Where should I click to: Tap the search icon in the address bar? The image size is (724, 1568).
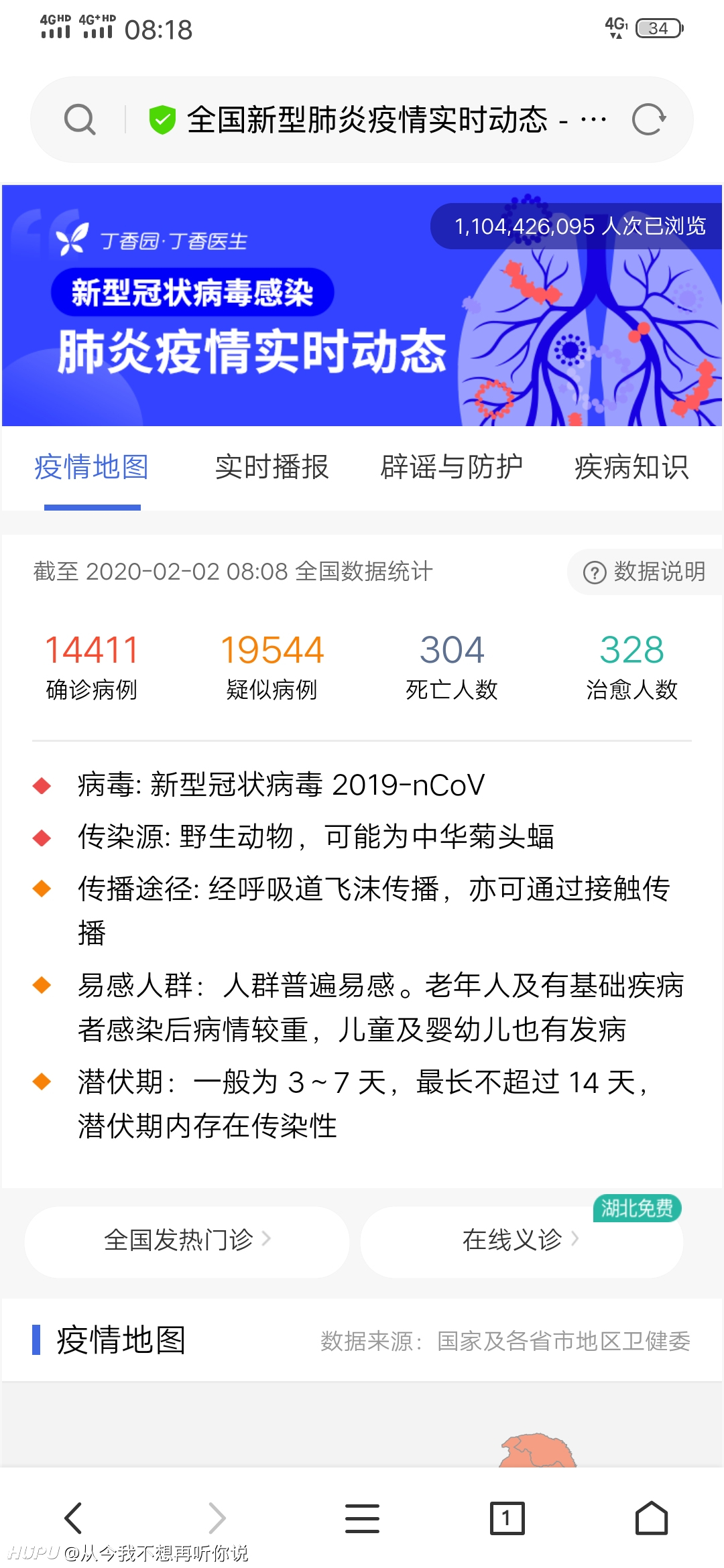80,120
